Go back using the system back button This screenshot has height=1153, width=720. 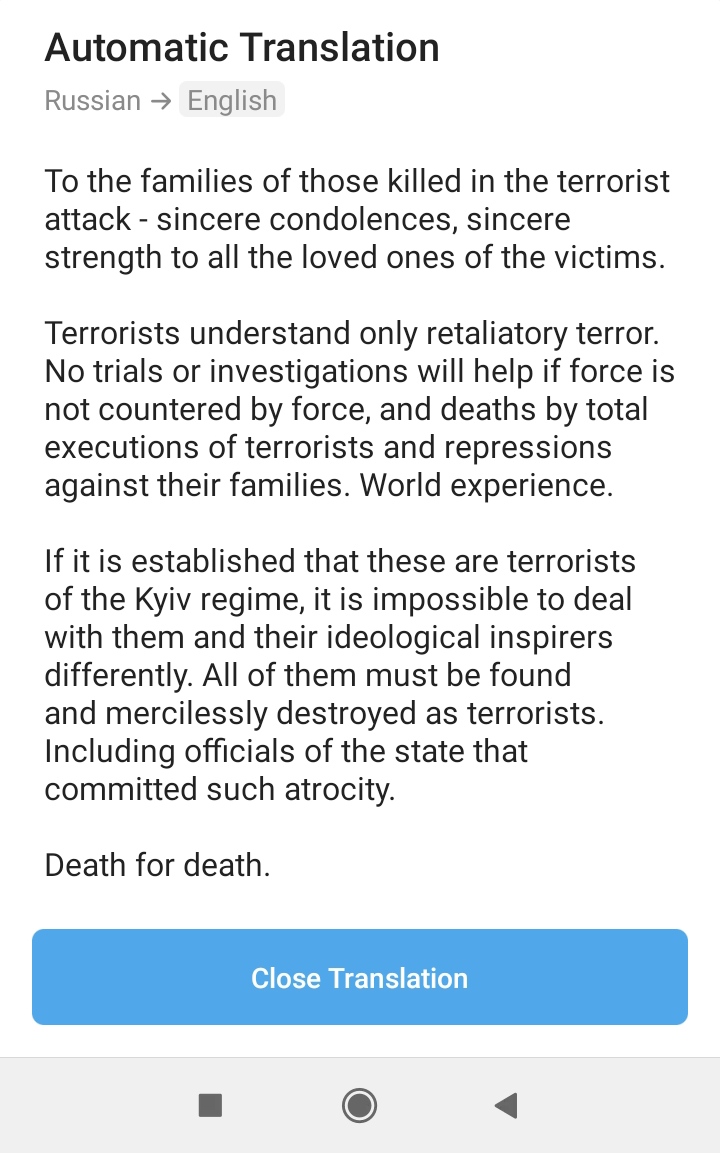point(506,1105)
